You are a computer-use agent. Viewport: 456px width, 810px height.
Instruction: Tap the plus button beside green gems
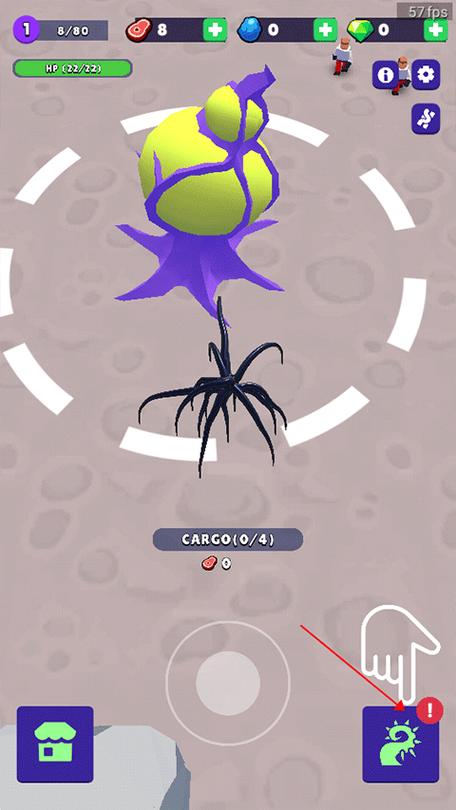[436, 30]
